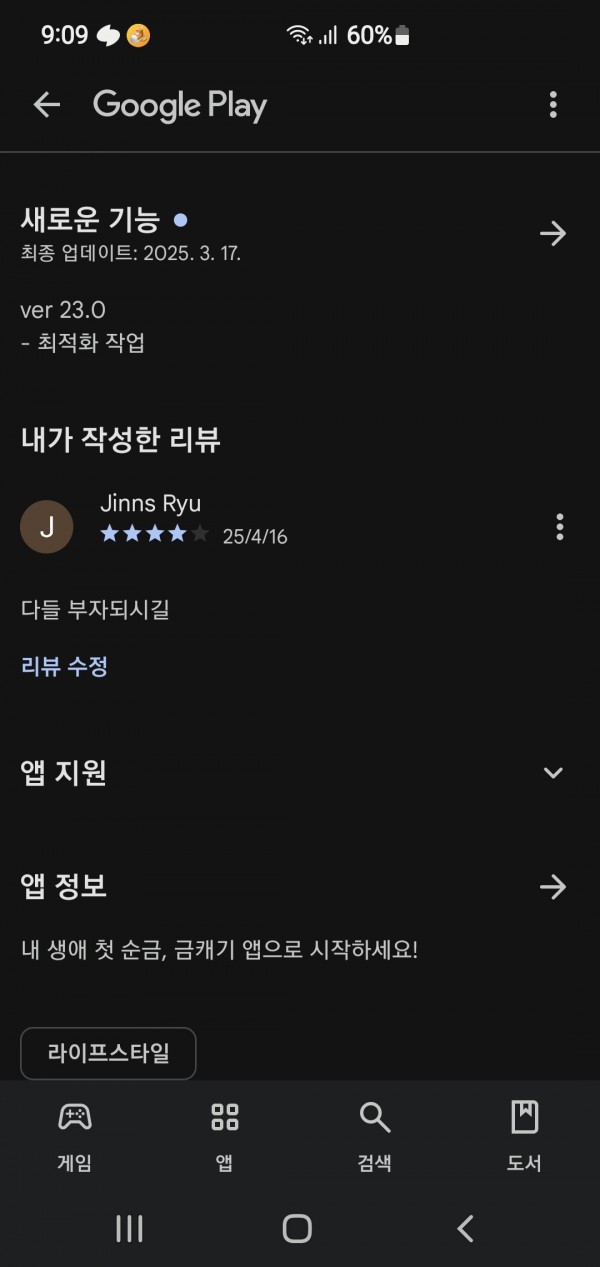
Task: Open the 새로운 기능 details arrow
Action: [x=553, y=234]
